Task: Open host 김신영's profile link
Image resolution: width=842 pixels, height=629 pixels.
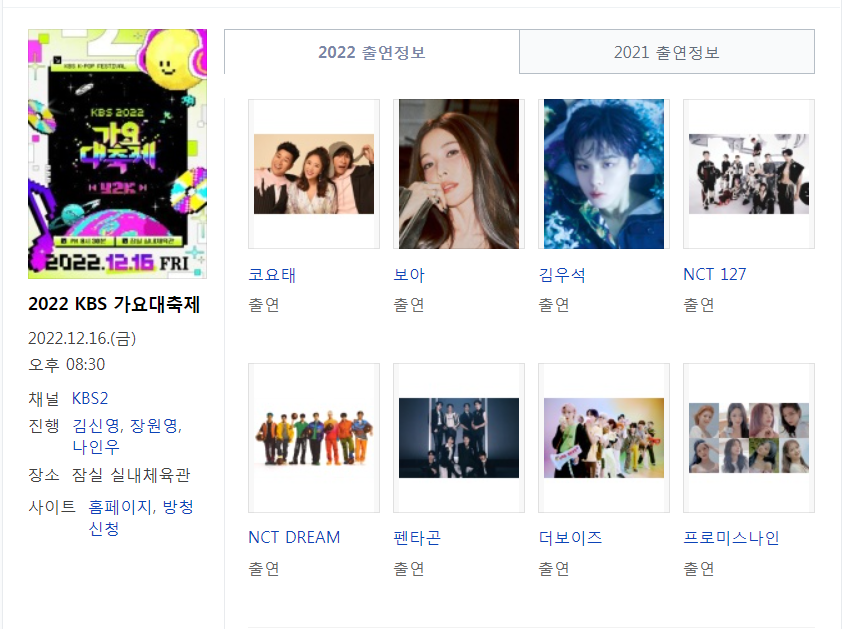Action: 94,426
